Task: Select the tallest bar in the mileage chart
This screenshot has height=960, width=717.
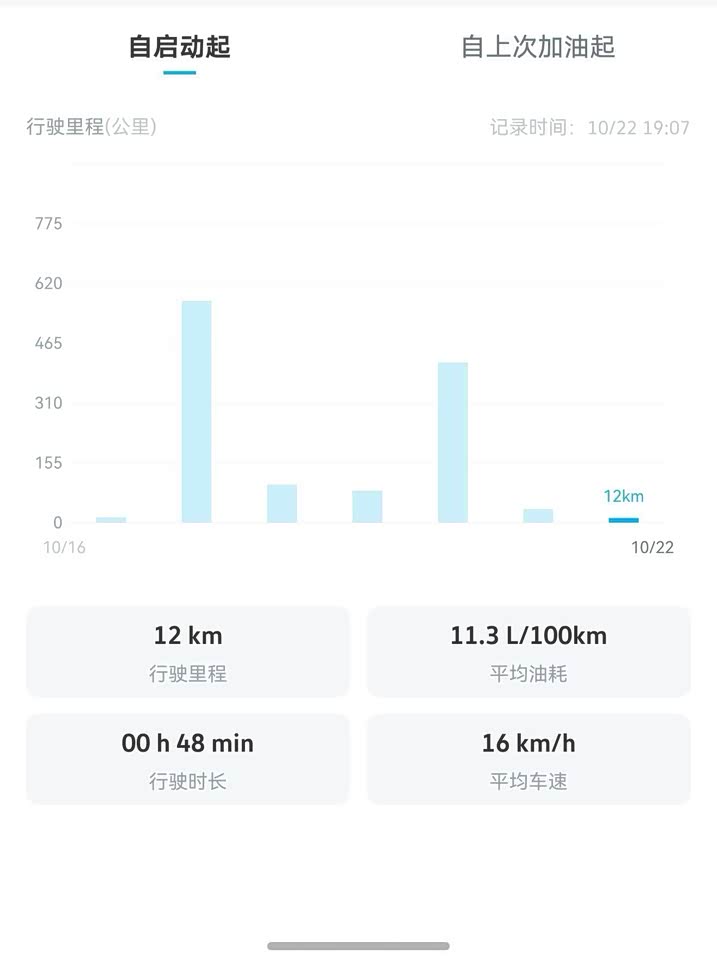Action: 196,411
